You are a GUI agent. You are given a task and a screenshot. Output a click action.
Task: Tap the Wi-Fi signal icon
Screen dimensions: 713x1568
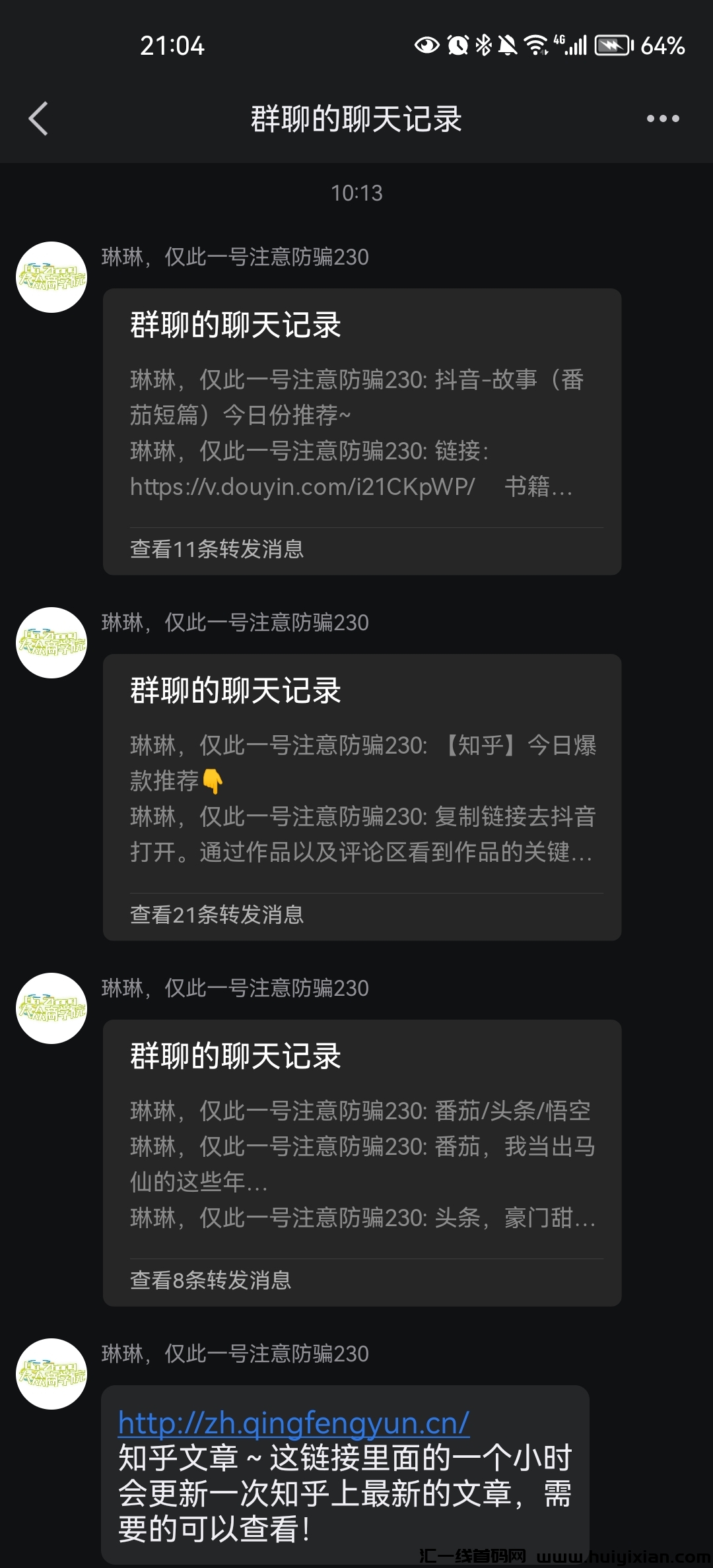pos(536,45)
